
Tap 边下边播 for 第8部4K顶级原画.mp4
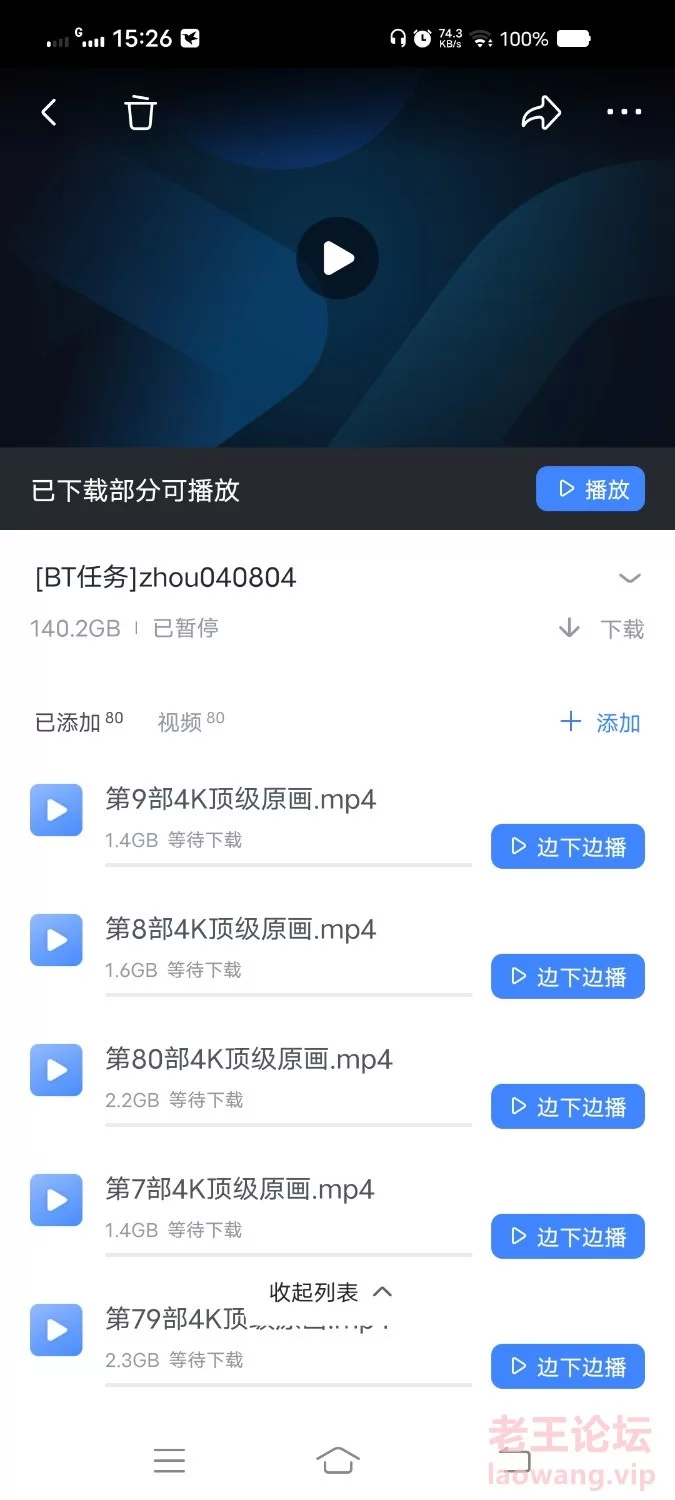(x=567, y=977)
